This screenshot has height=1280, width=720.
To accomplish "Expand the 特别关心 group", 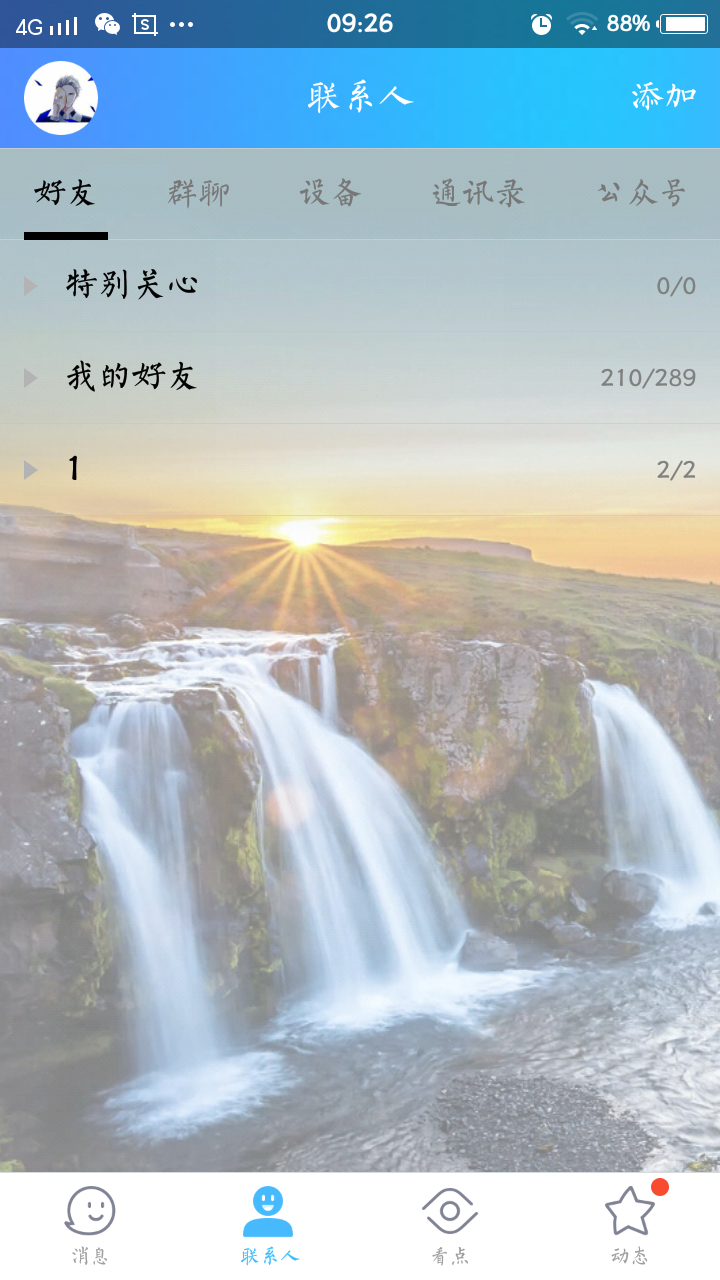I will [360, 286].
